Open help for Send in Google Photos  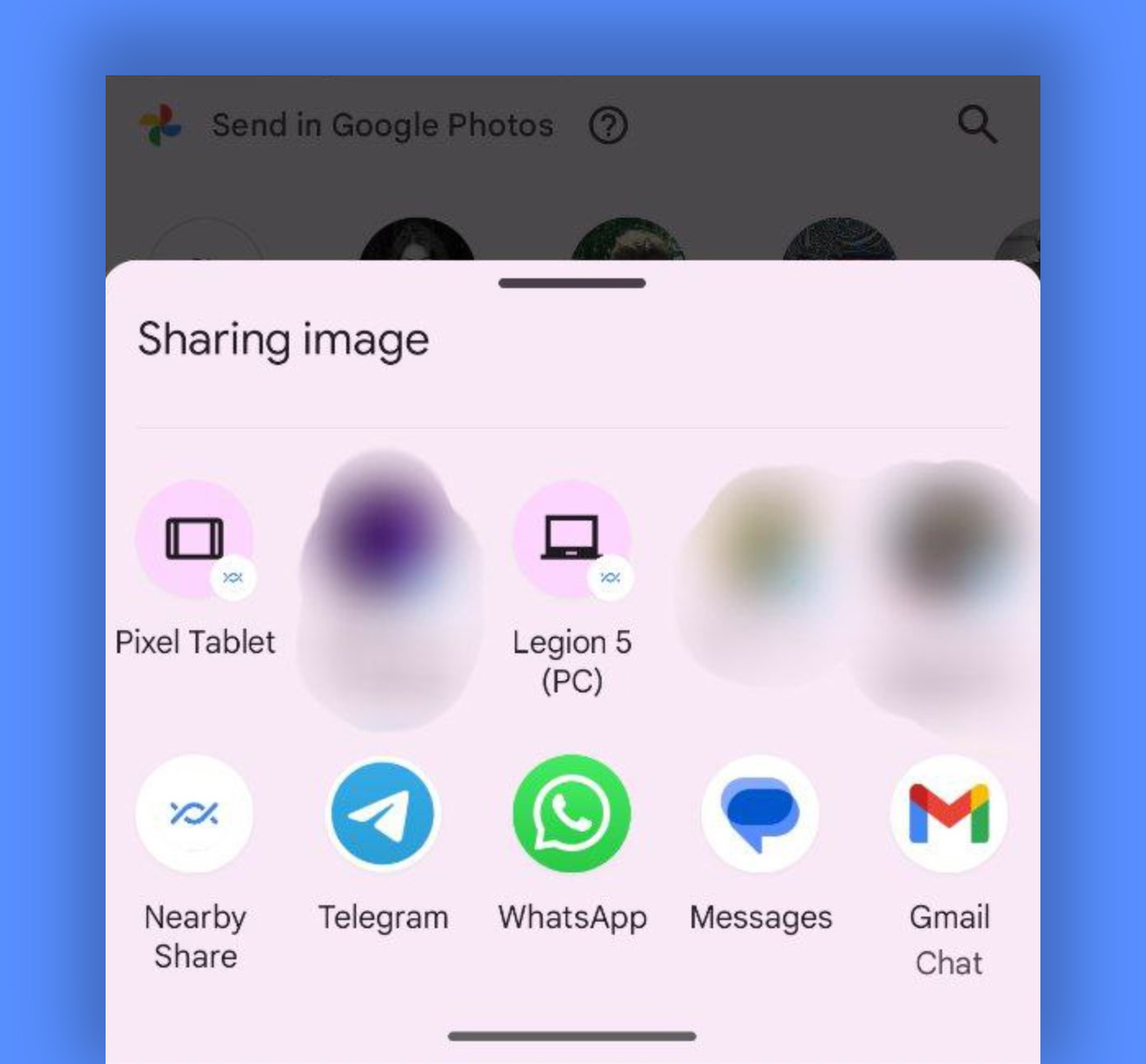pyautogui.click(x=608, y=126)
